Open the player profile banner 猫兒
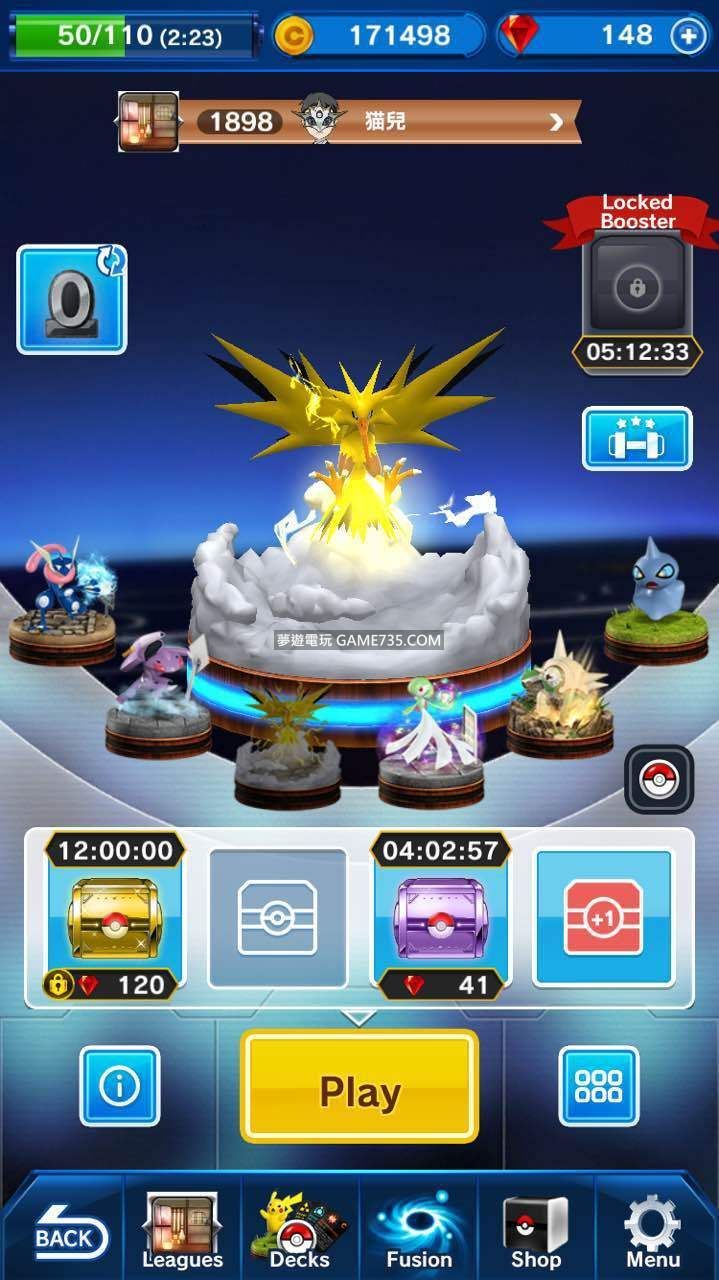This screenshot has height=1280, width=719. (x=380, y=122)
